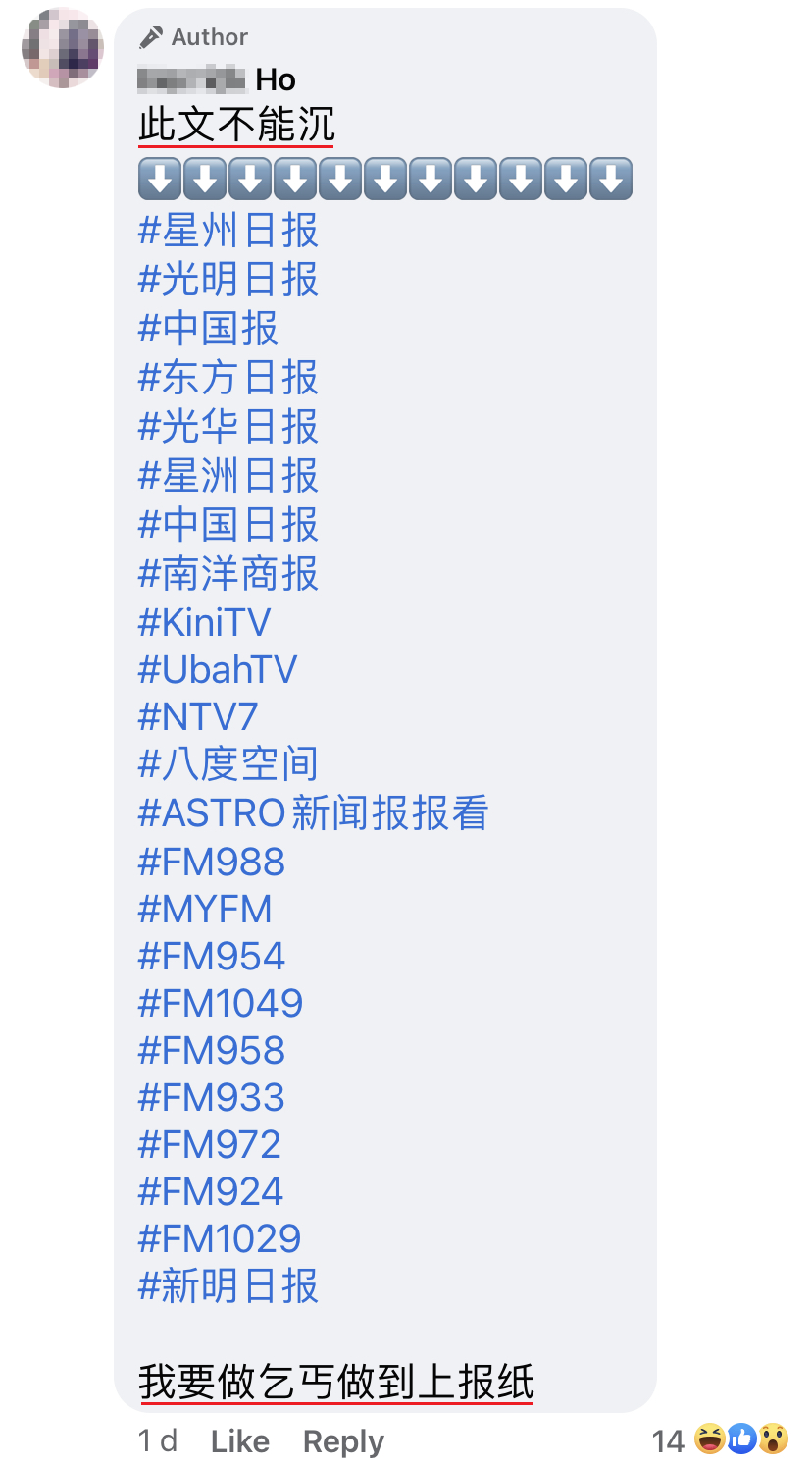Open hashtag #中国报
The height and width of the screenshot is (1465, 812).
click(208, 329)
